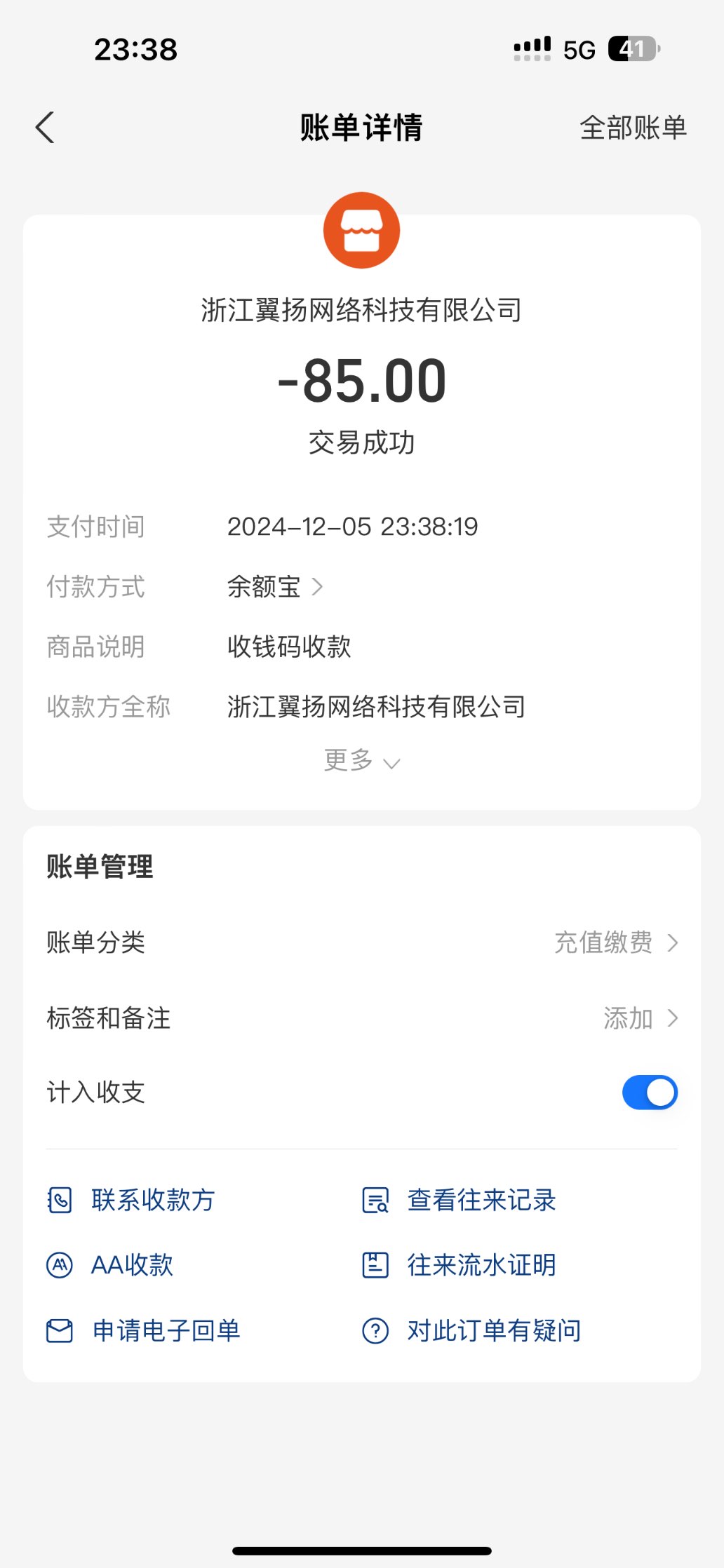Open the merchant 浙江翼扬网络科技有限公司 store icon
The image size is (724, 1568).
tap(361, 230)
